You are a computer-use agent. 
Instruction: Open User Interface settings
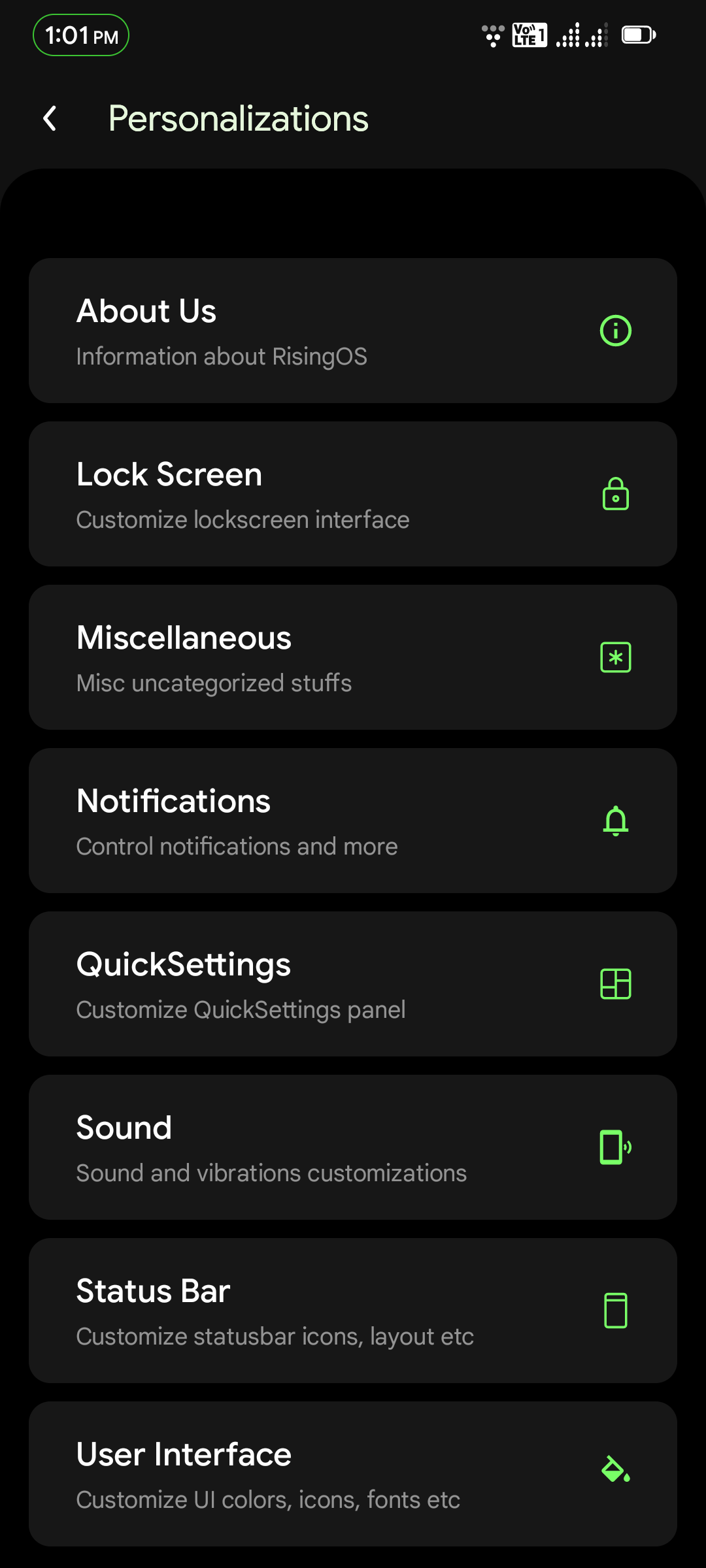pyautogui.click(x=352, y=1474)
